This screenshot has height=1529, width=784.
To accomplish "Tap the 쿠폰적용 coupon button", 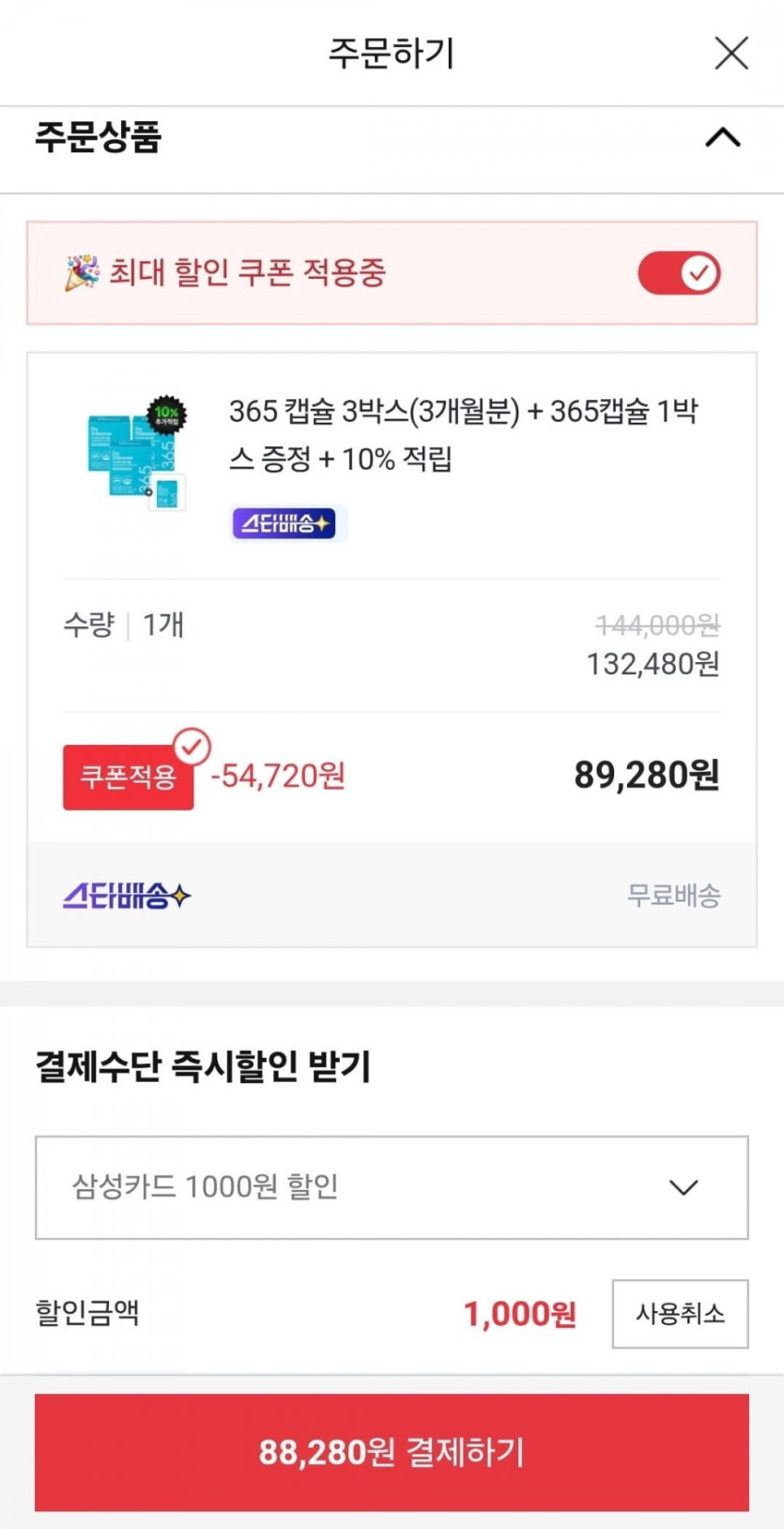I will coord(129,777).
